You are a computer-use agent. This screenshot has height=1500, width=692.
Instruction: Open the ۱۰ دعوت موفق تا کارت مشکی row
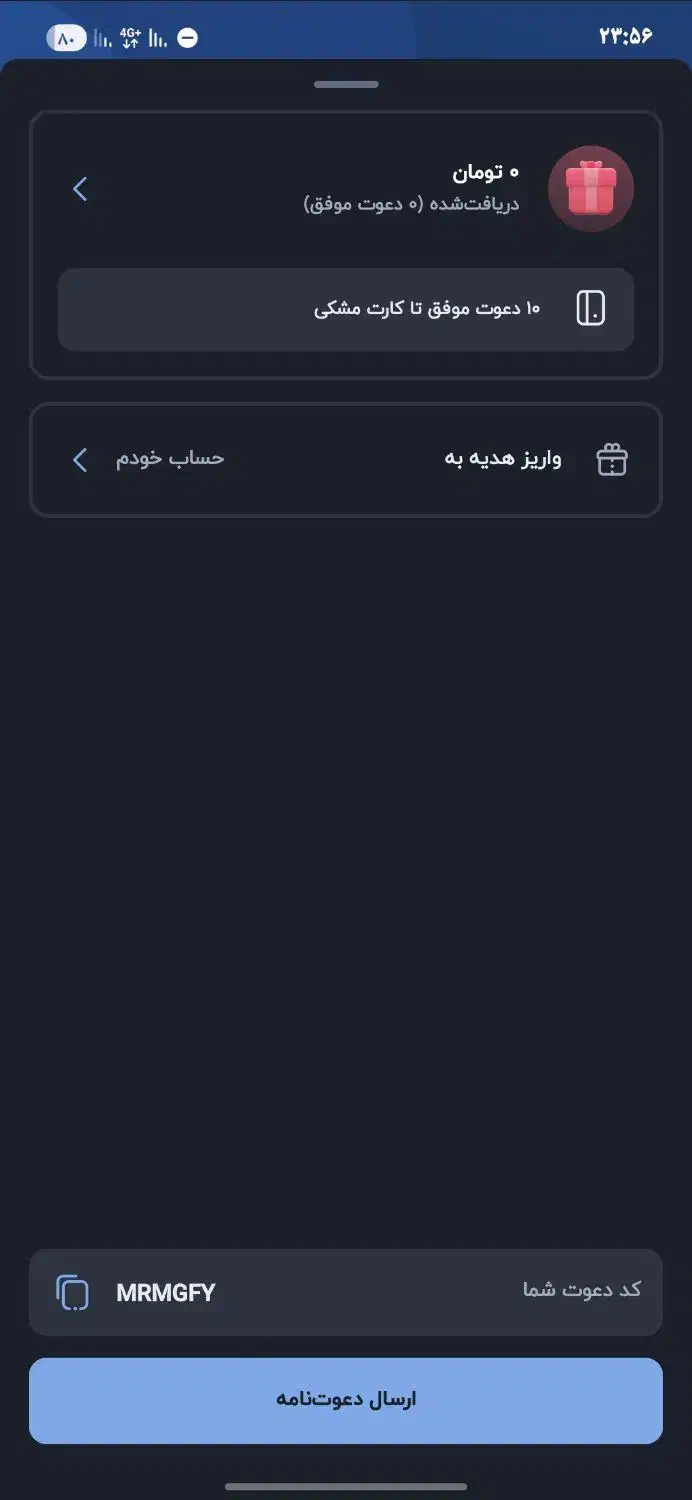345,309
